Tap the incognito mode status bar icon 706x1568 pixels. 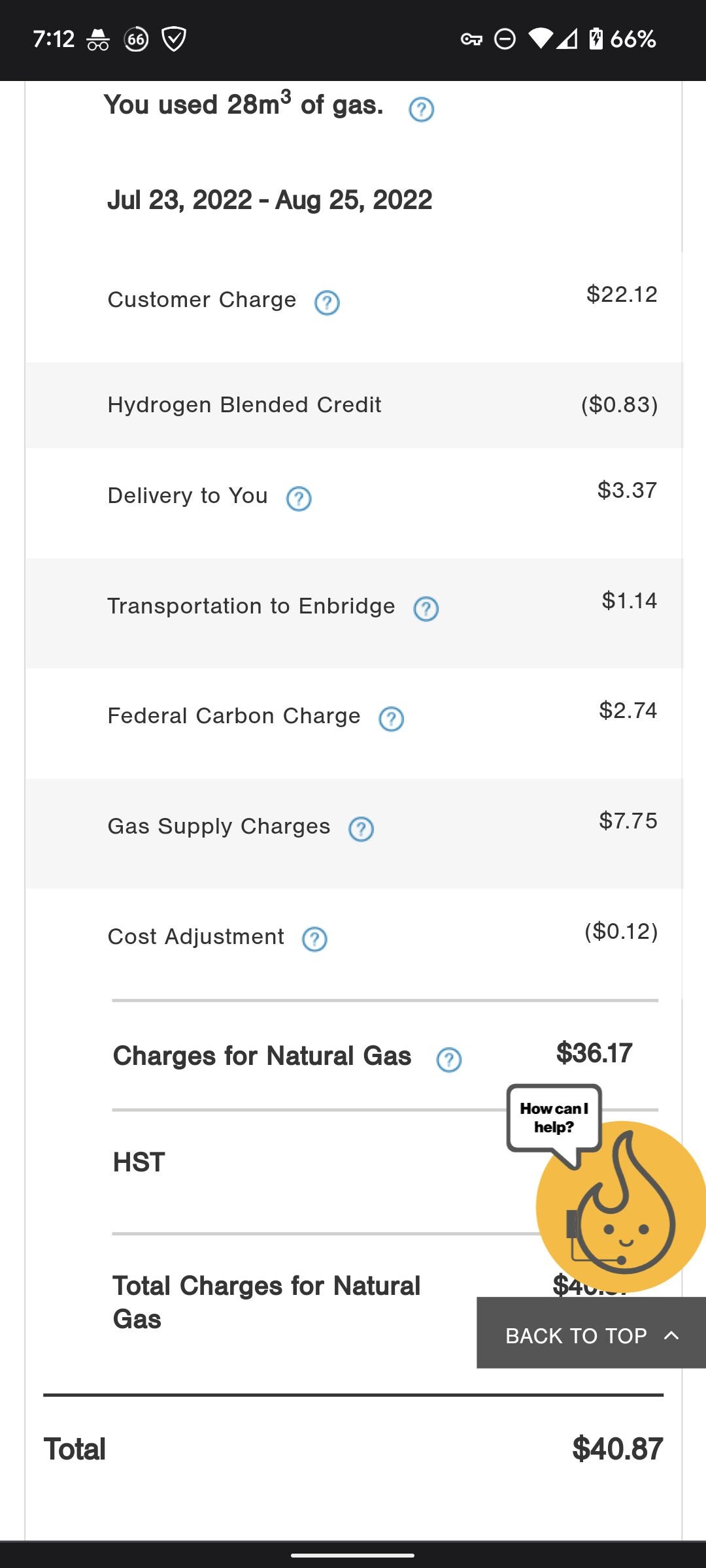tap(95, 40)
